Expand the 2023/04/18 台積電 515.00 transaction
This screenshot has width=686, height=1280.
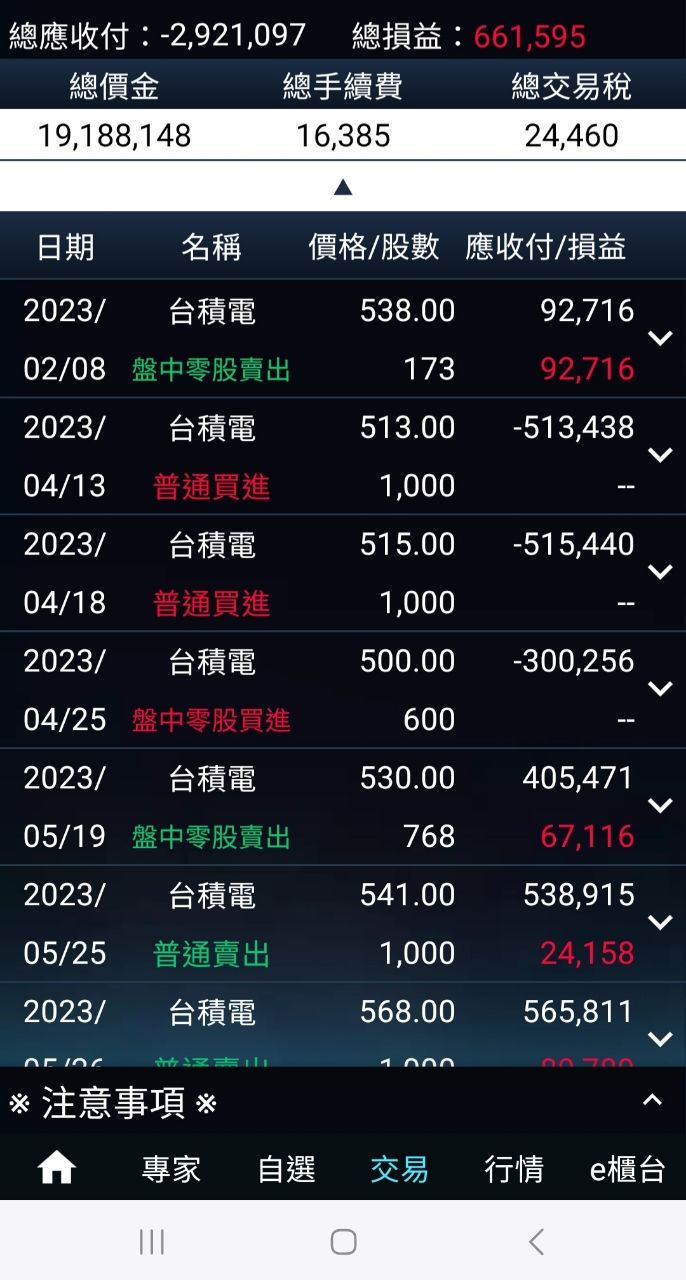click(660, 573)
